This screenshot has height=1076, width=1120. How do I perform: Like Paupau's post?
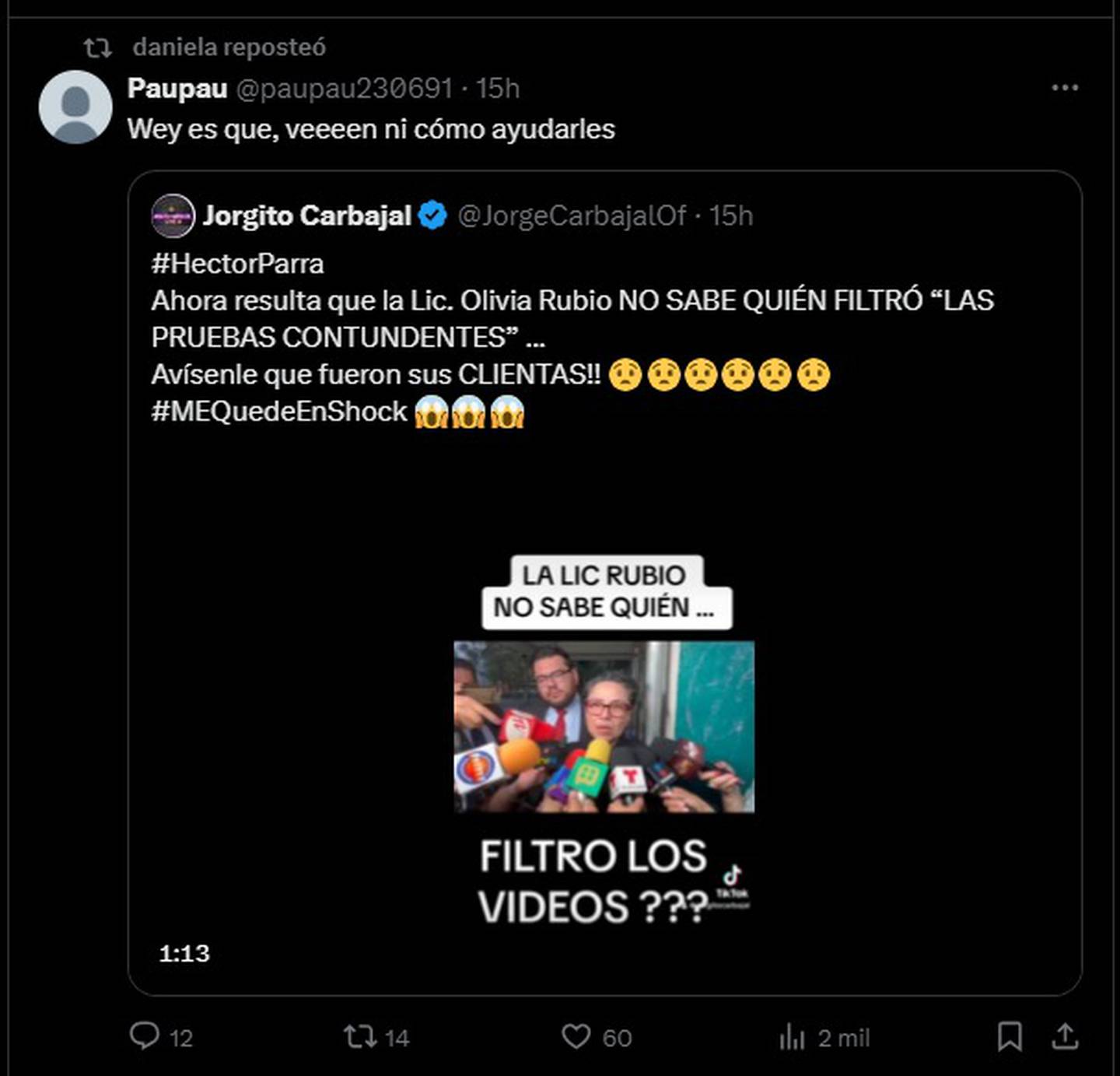point(576,1036)
